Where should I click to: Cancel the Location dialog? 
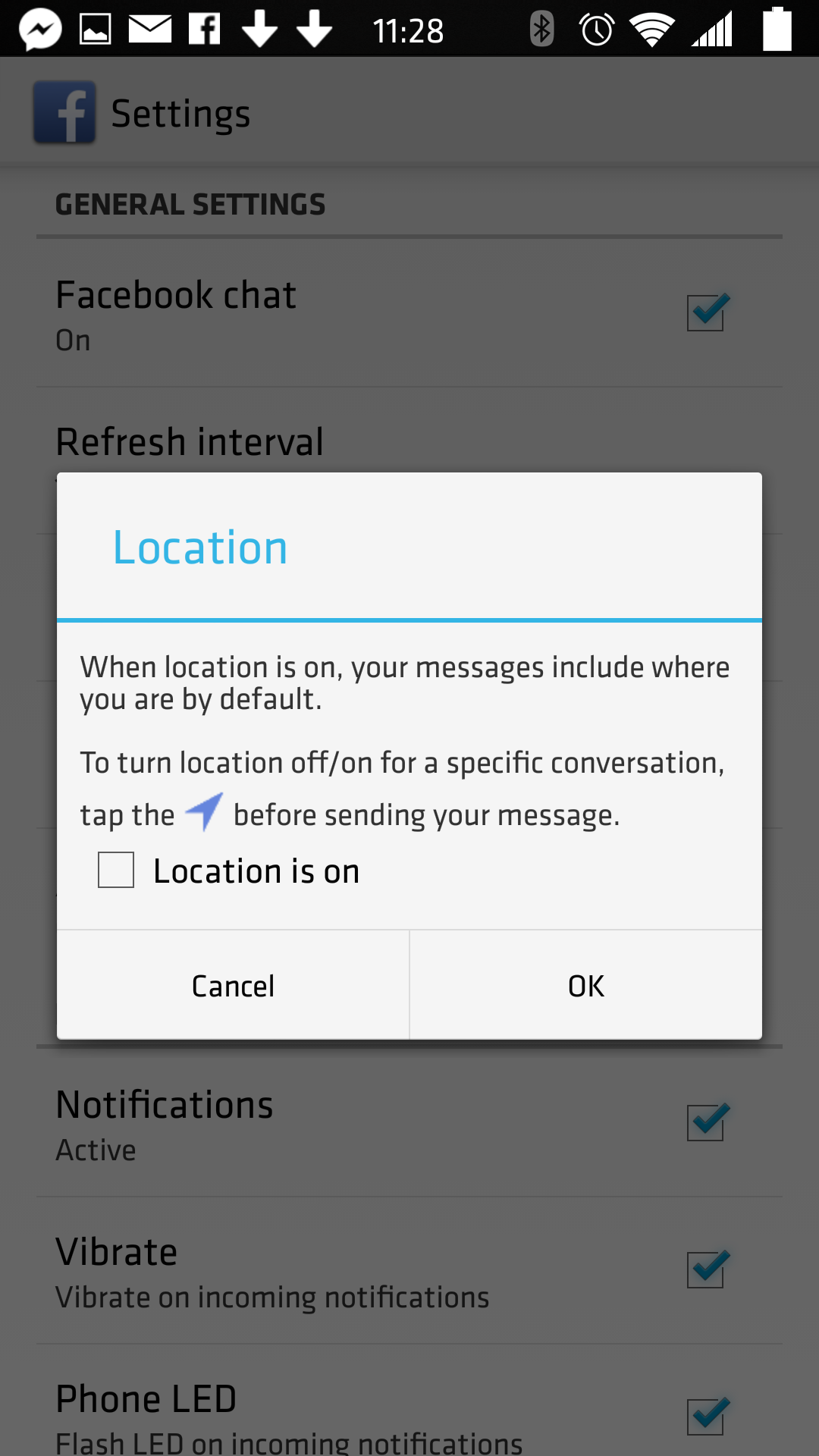[x=233, y=985]
